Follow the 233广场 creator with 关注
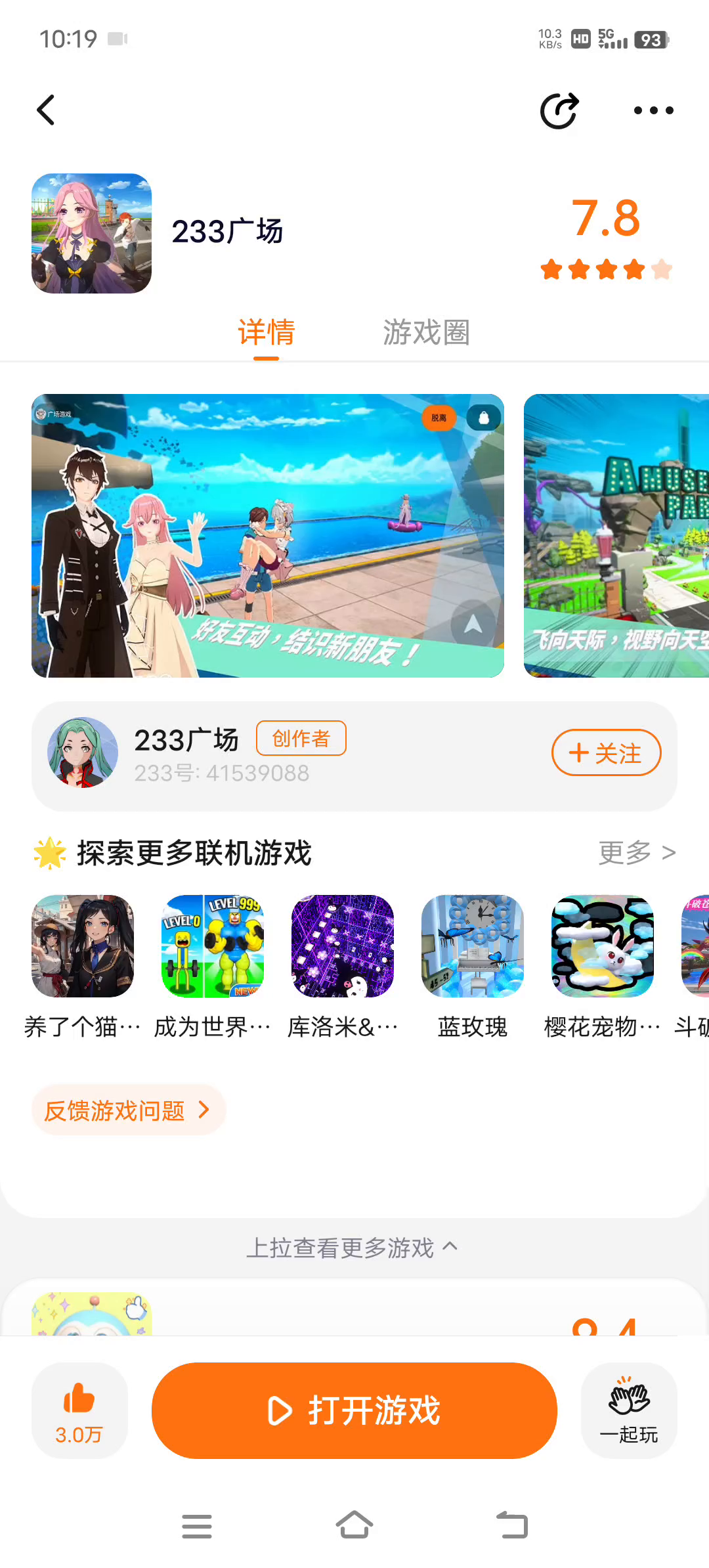709x1568 pixels. [x=605, y=752]
